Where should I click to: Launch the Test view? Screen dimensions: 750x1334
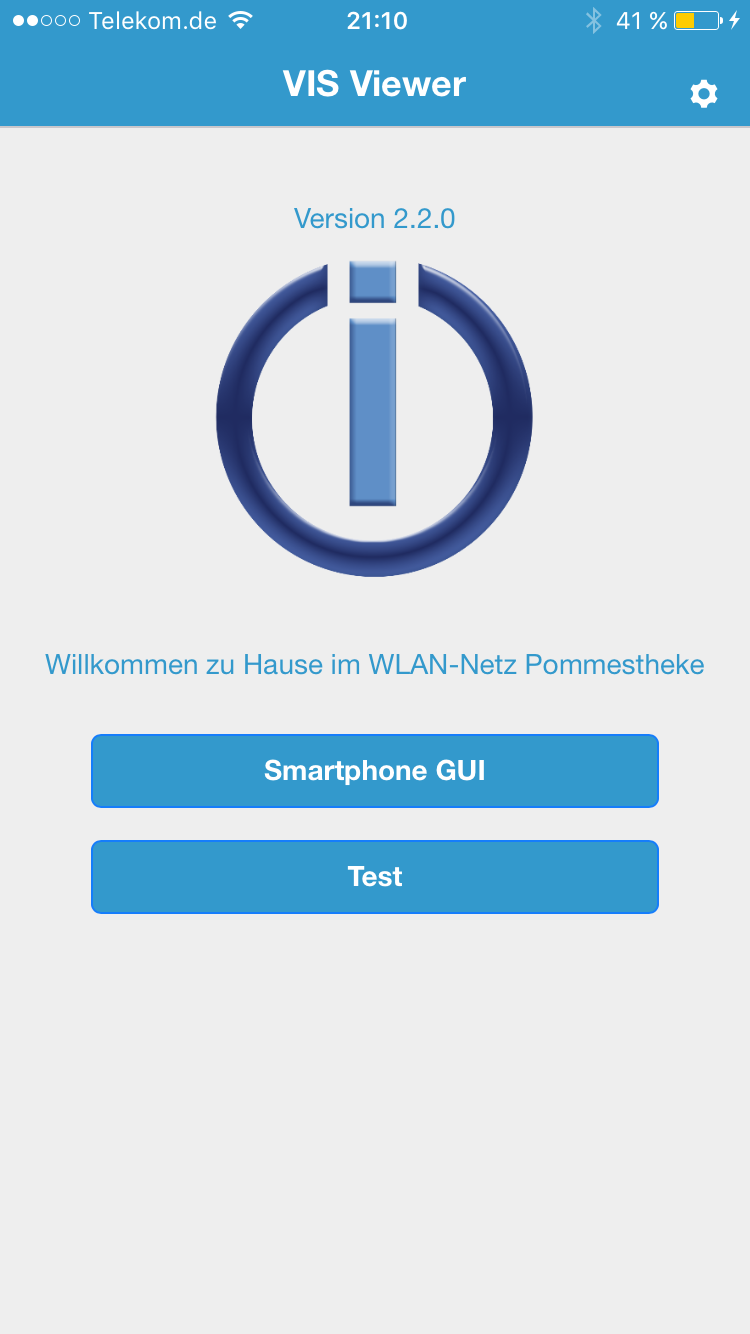point(375,877)
